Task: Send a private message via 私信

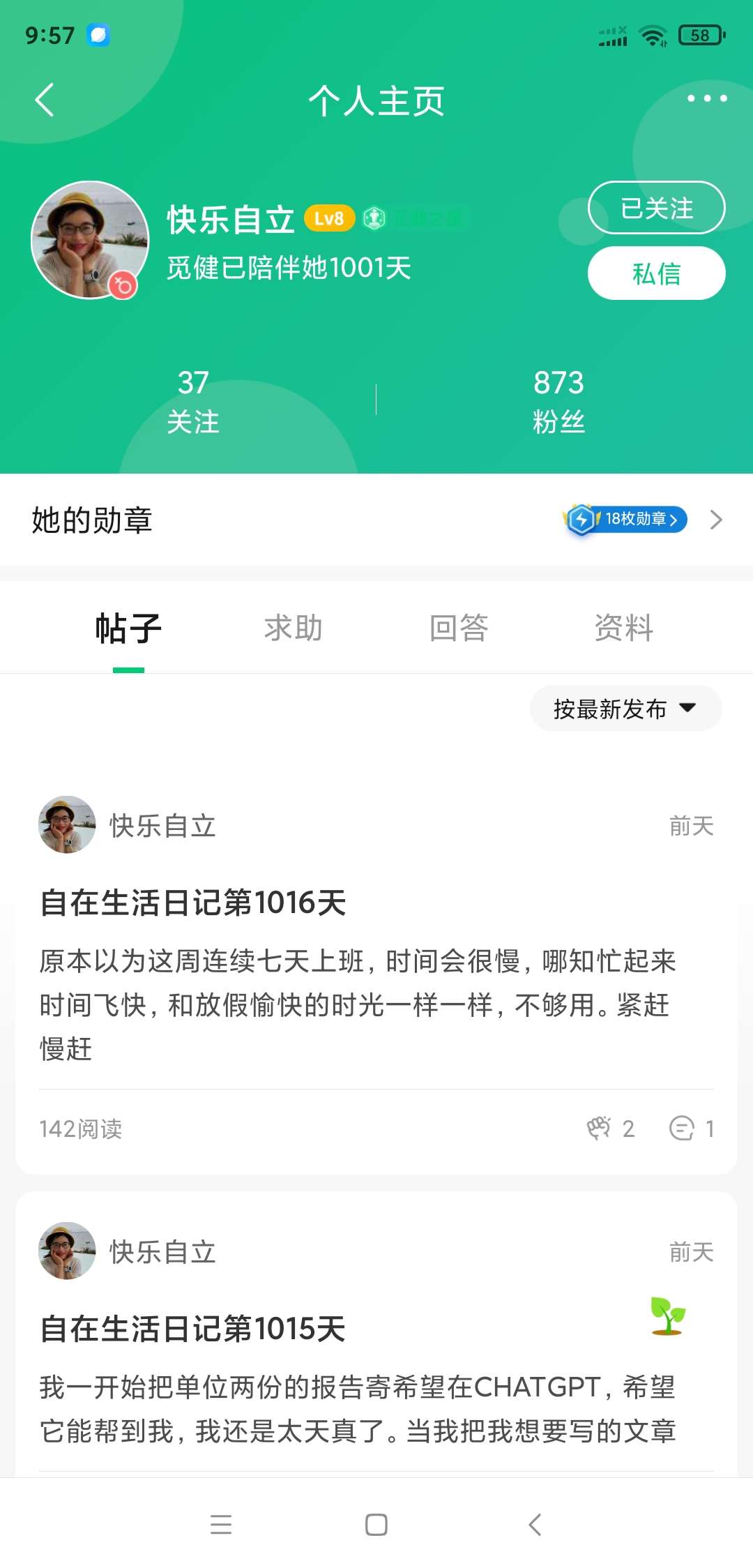Action: (x=656, y=273)
